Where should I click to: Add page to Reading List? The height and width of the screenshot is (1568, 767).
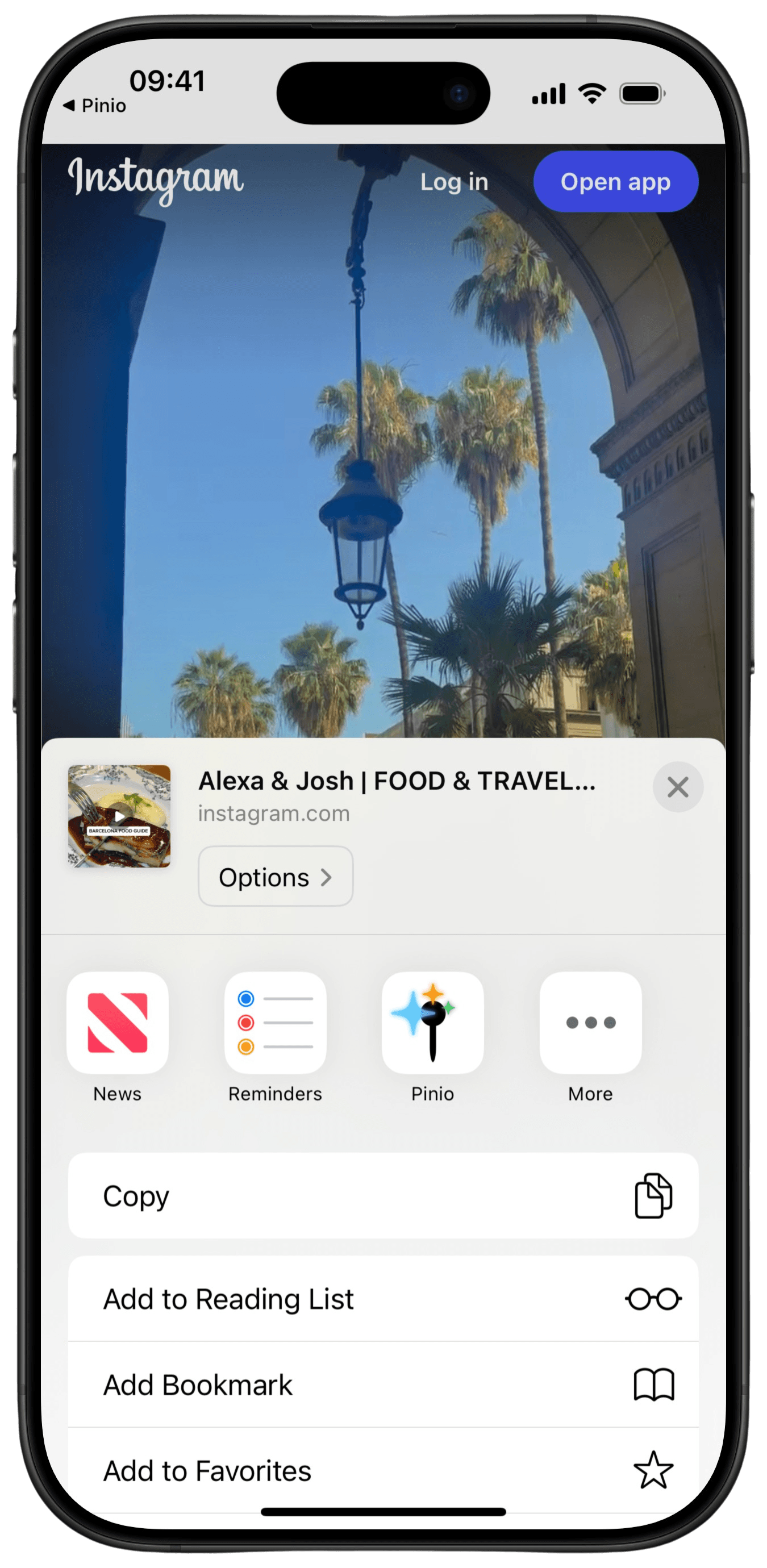point(383,1299)
